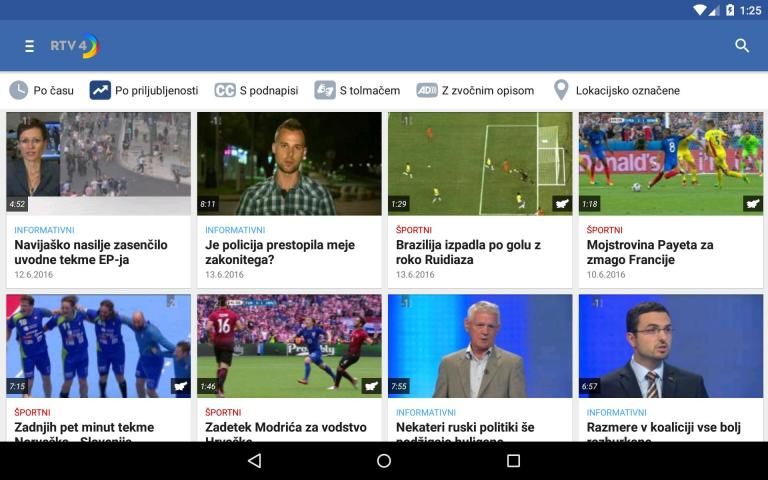Open the hamburger drawer menu
The width and height of the screenshot is (768, 480).
[x=29, y=46]
